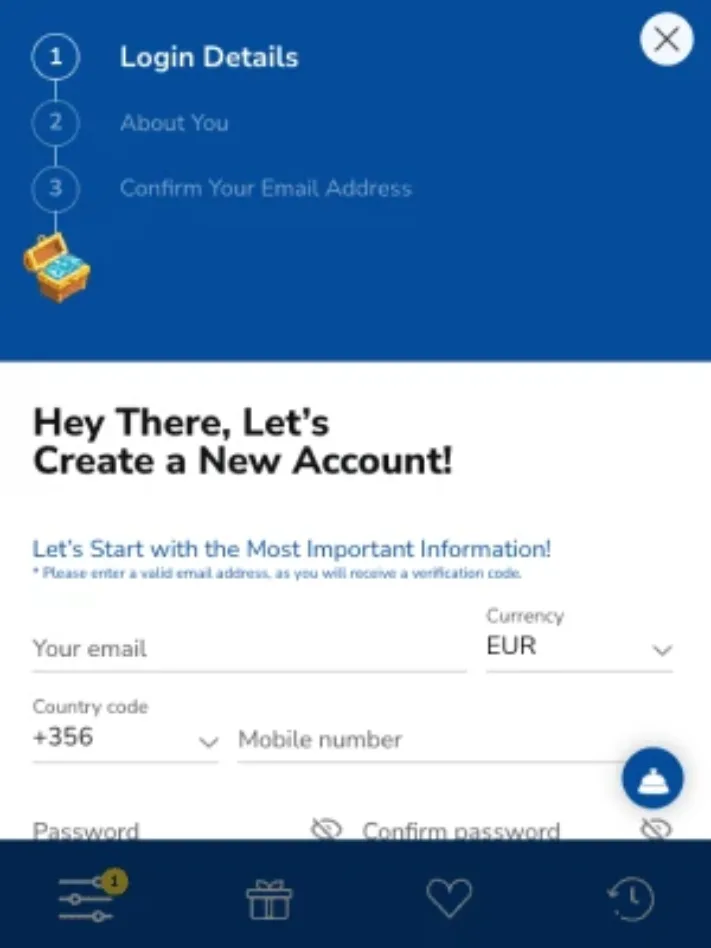Switch to the favourites heart tab

pyautogui.click(x=449, y=898)
